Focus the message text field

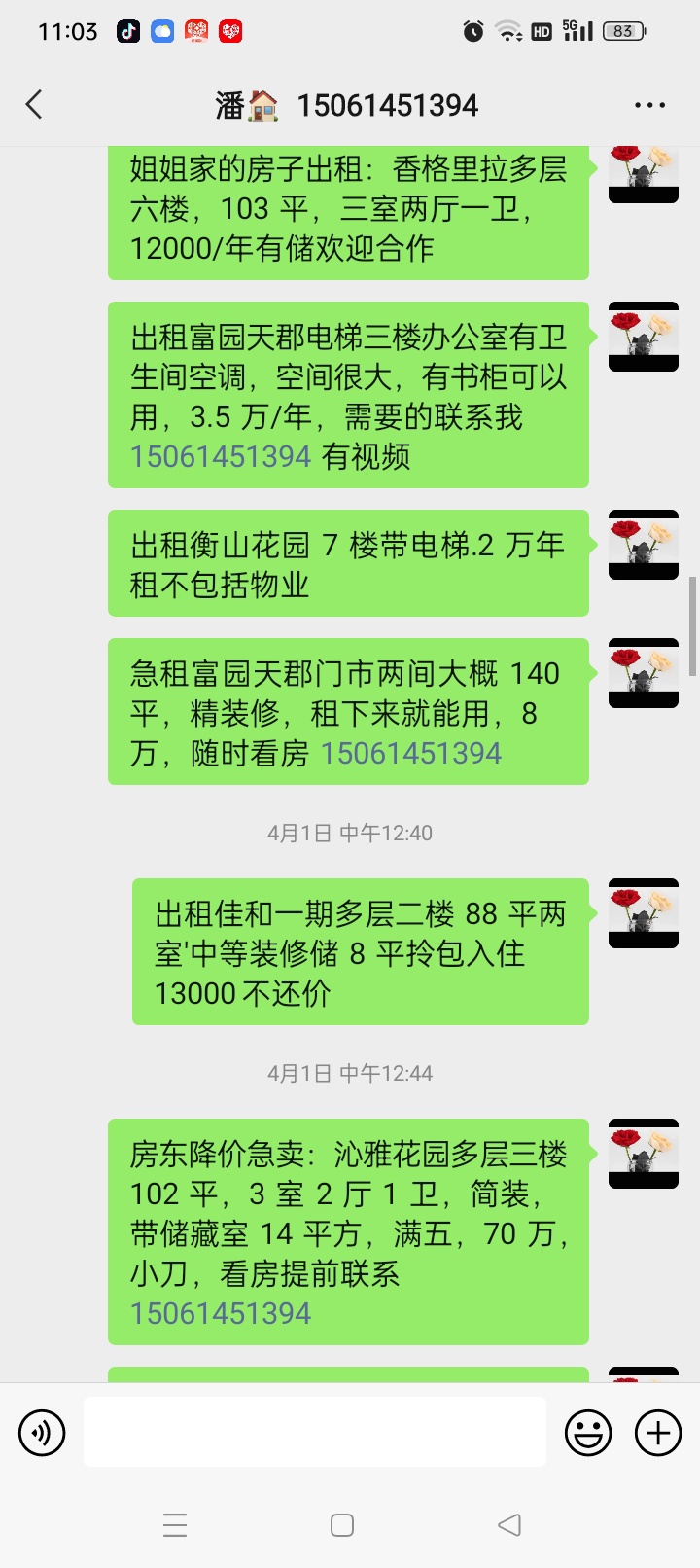pyautogui.click(x=314, y=1432)
